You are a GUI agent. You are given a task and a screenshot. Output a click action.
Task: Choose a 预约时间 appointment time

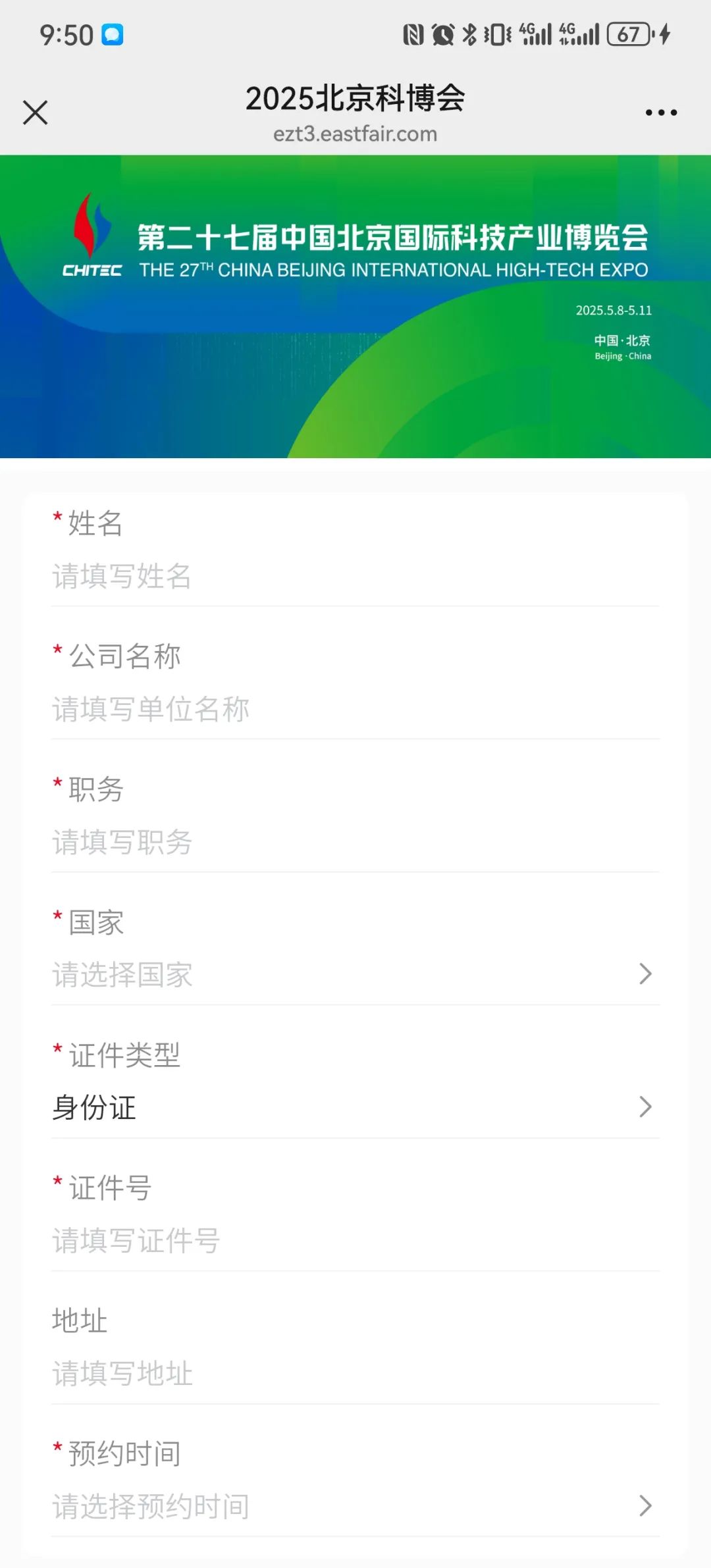click(x=355, y=1507)
